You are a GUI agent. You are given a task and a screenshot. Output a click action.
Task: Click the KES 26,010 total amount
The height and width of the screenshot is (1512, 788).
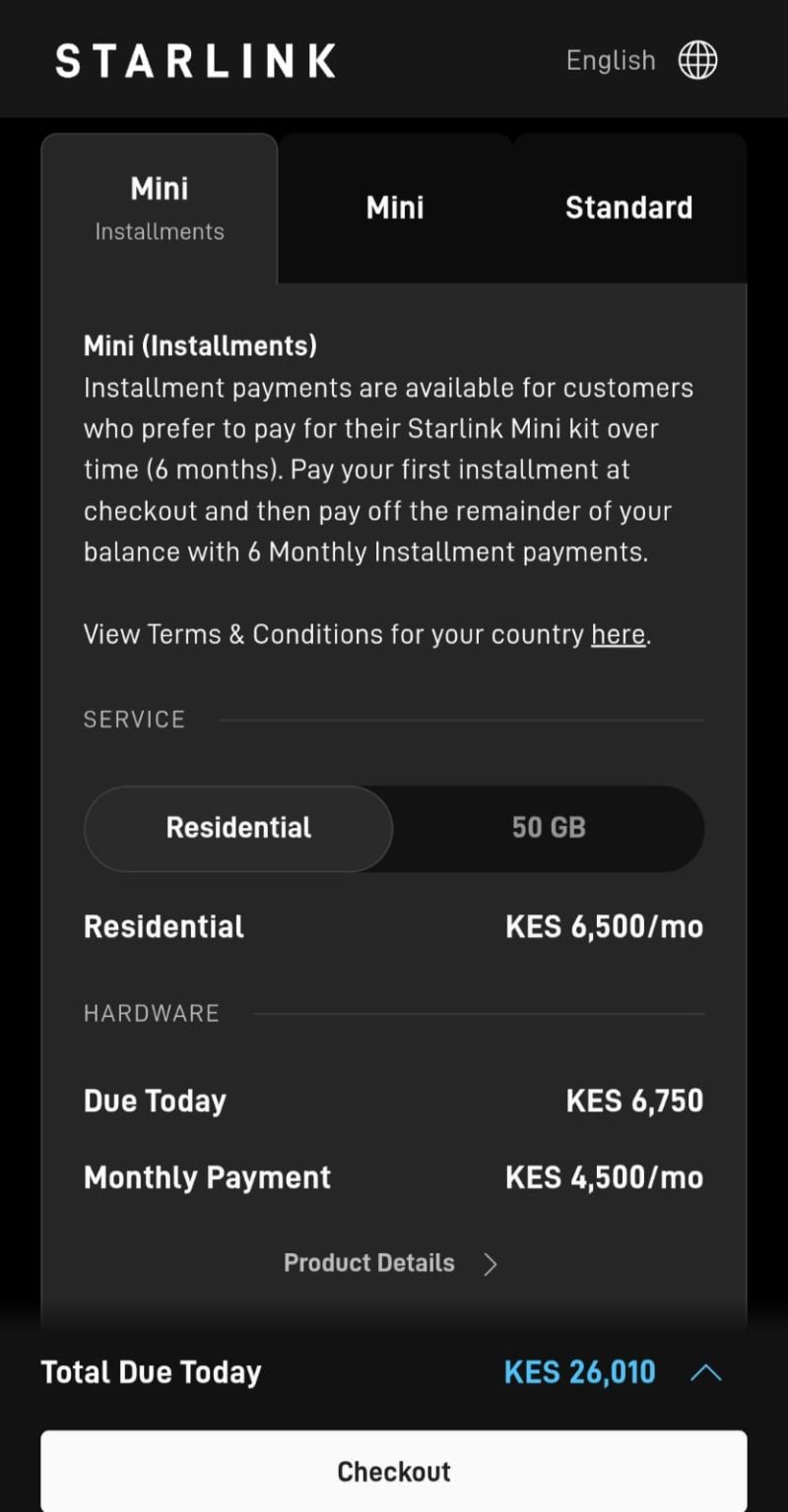click(x=580, y=1369)
